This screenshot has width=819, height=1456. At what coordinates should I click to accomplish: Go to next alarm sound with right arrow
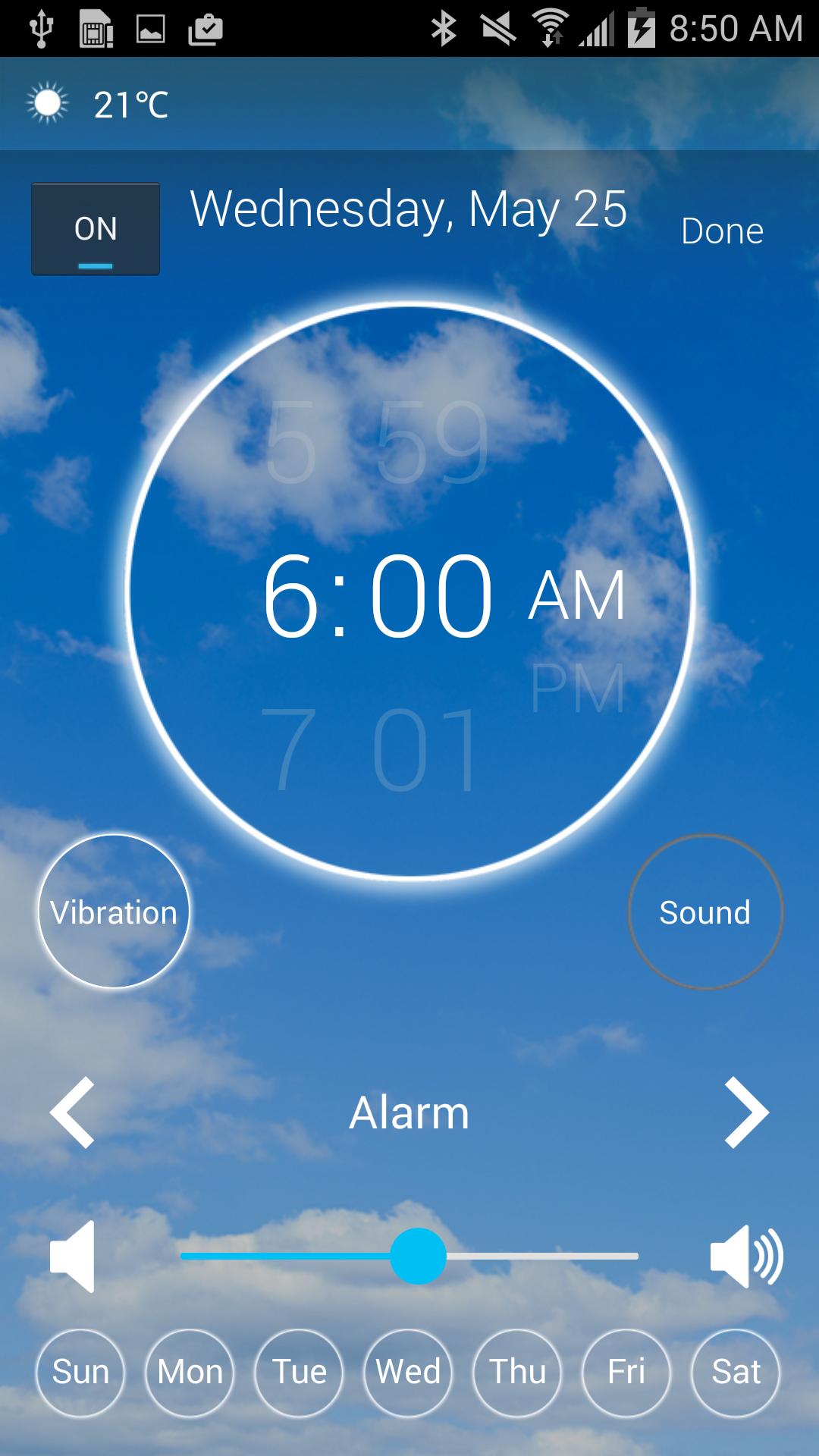click(x=747, y=1112)
